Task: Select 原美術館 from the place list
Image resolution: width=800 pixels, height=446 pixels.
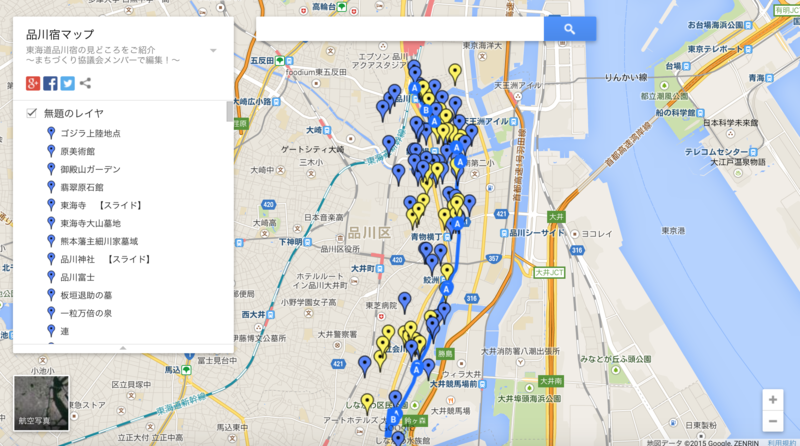Action: point(77,151)
